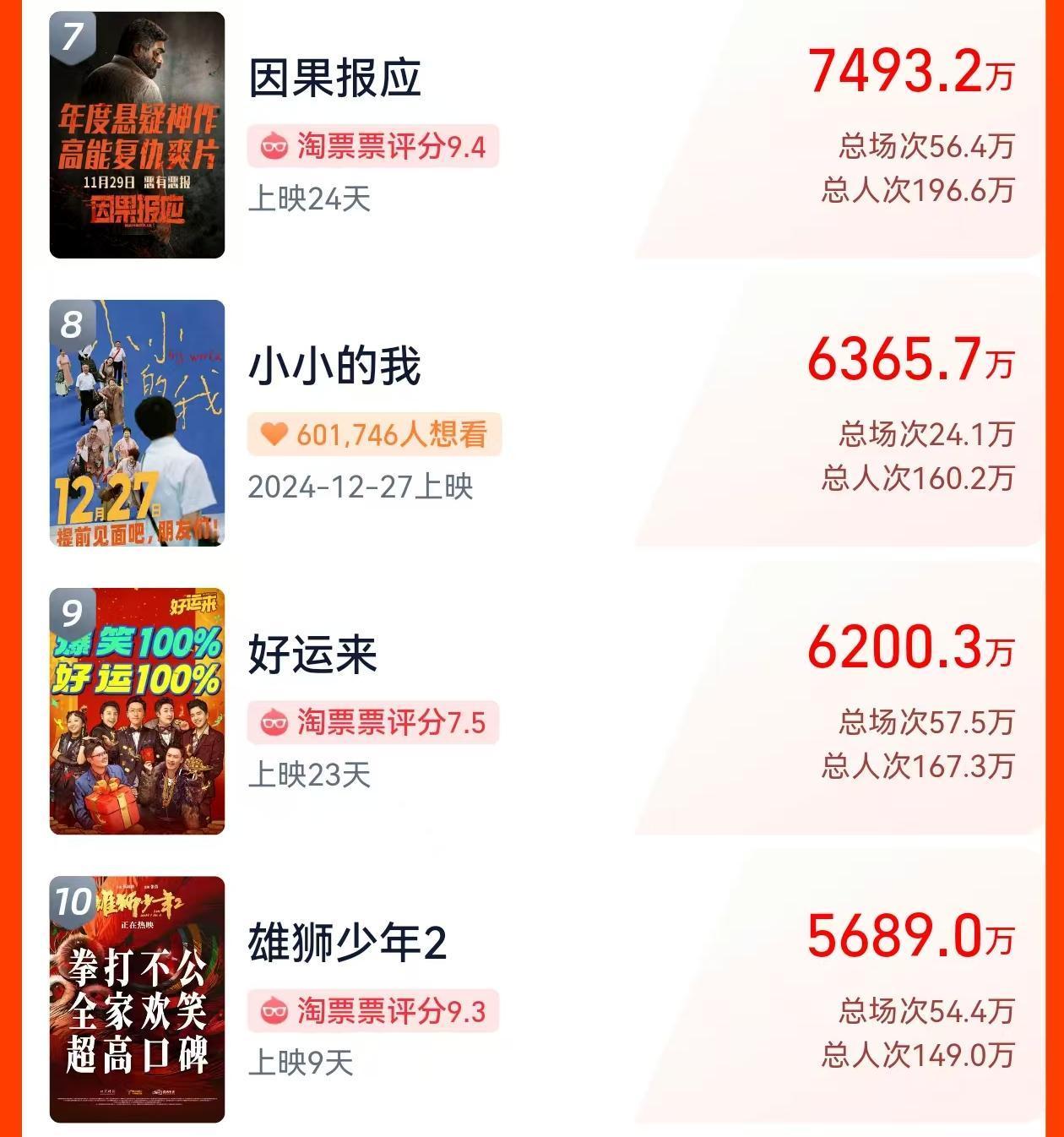Viewport: 1064px width, 1137px height.
Task: Select the rank 10 badge
Action: (x=74, y=900)
